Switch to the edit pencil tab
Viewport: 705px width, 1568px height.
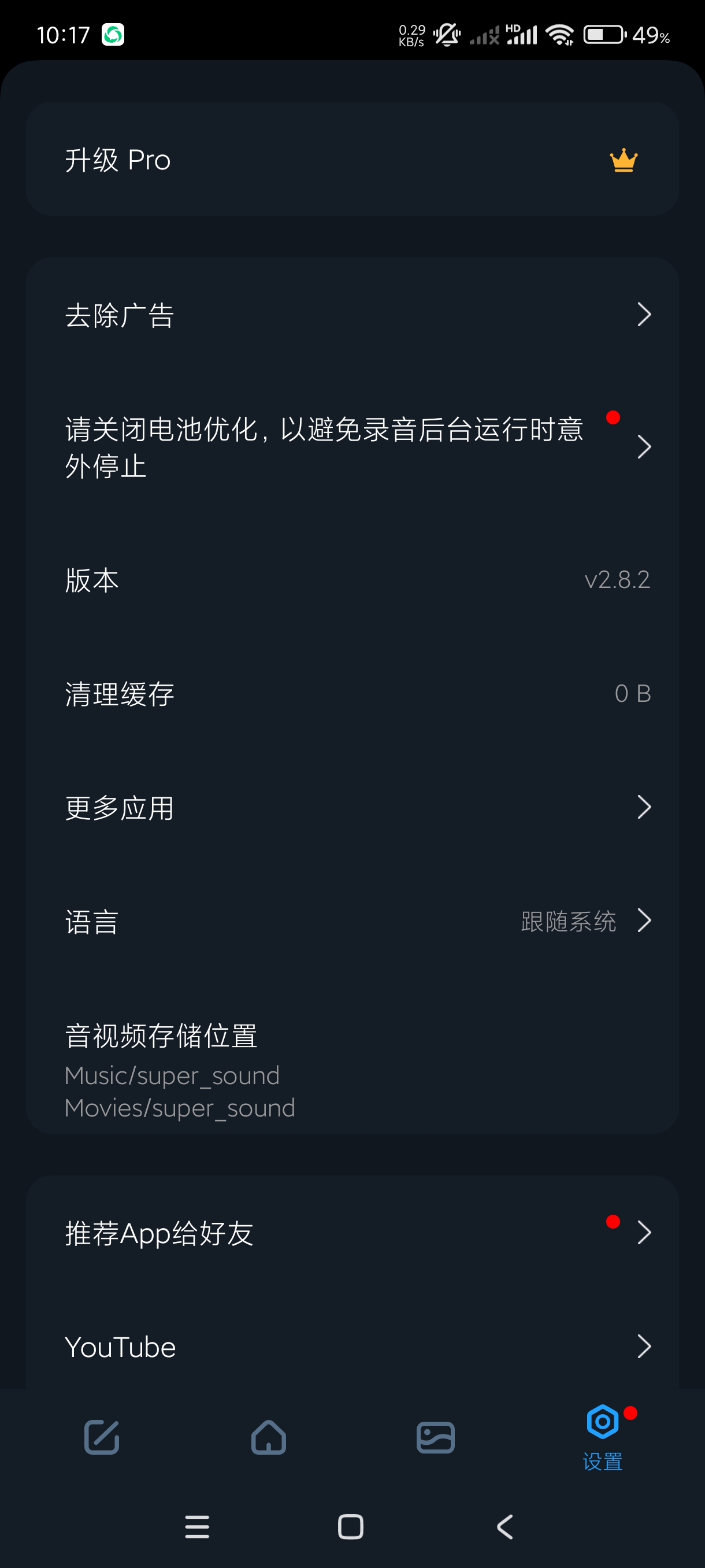tap(102, 1438)
